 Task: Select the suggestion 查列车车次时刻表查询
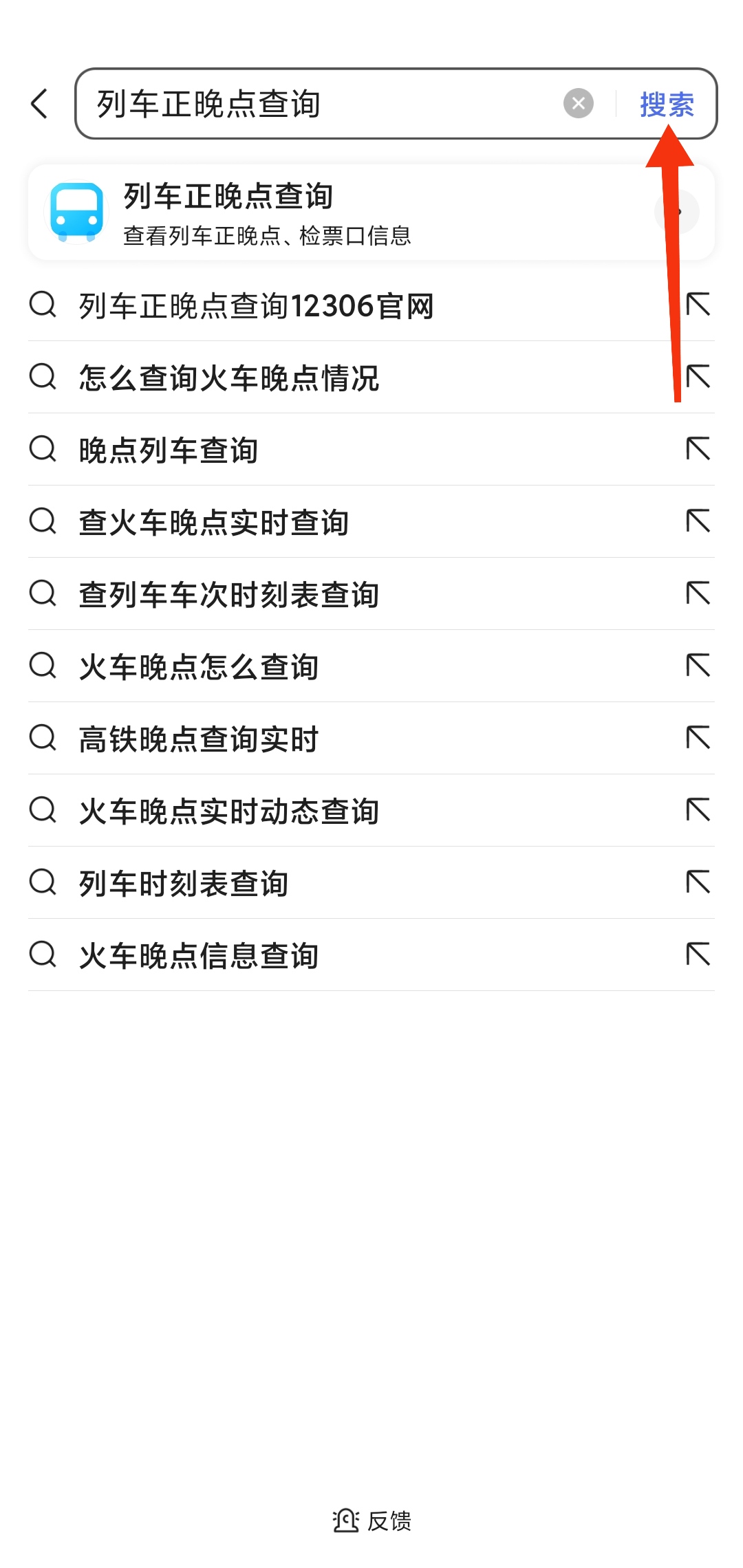(x=227, y=594)
